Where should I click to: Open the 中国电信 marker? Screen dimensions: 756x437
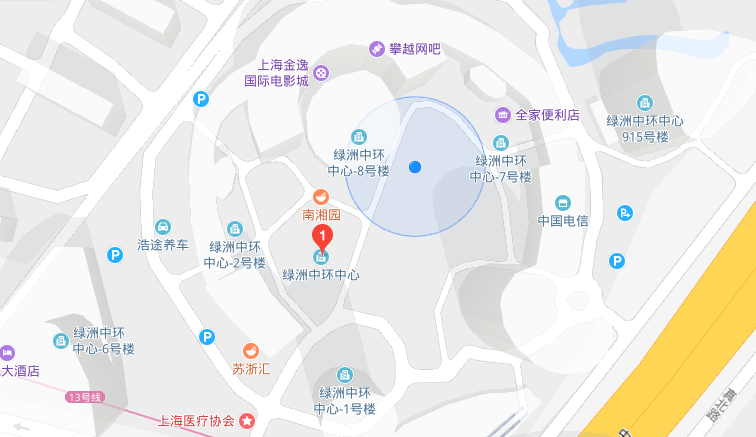pos(562,203)
